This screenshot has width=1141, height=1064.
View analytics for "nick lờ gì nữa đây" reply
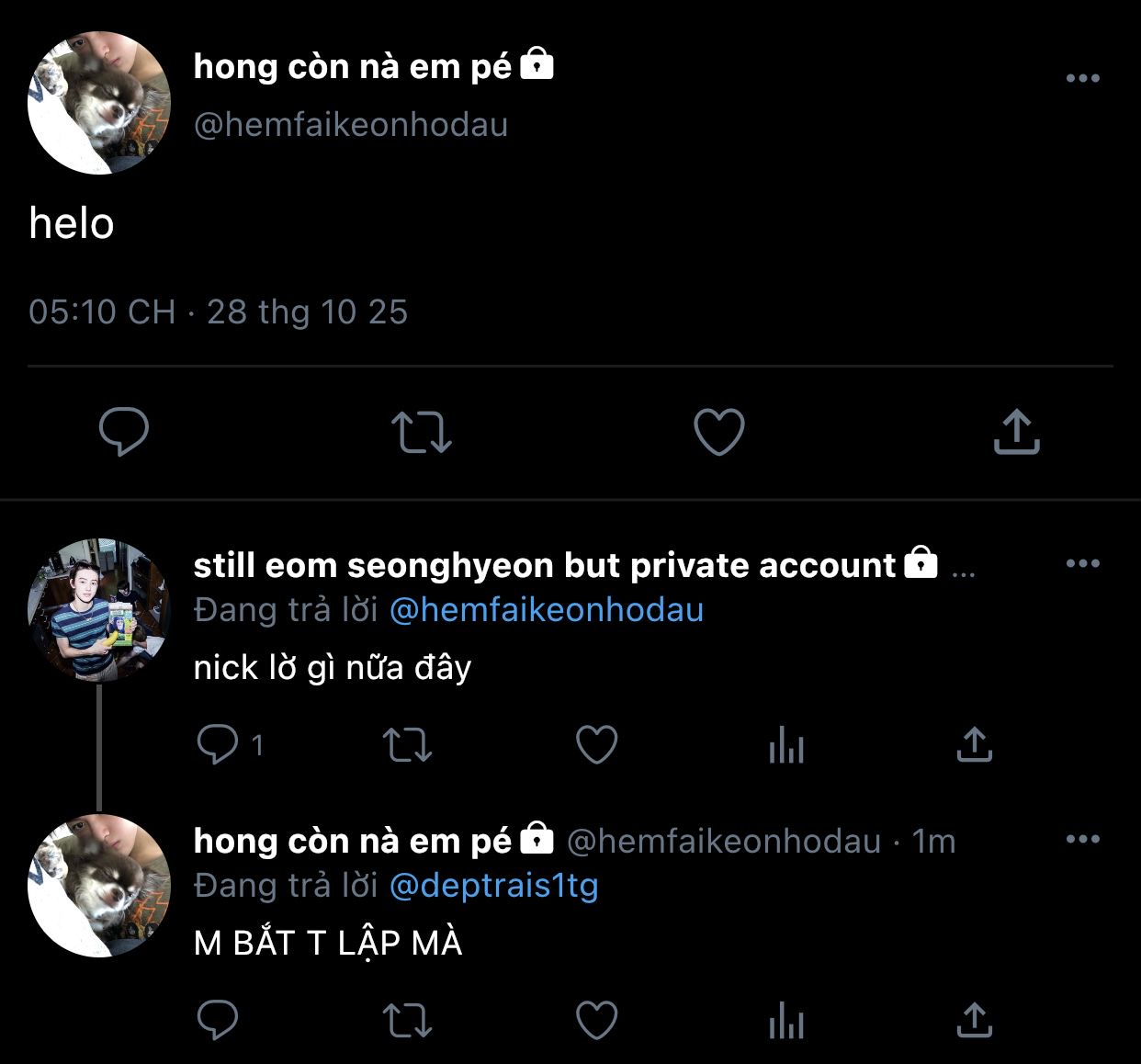(786, 745)
